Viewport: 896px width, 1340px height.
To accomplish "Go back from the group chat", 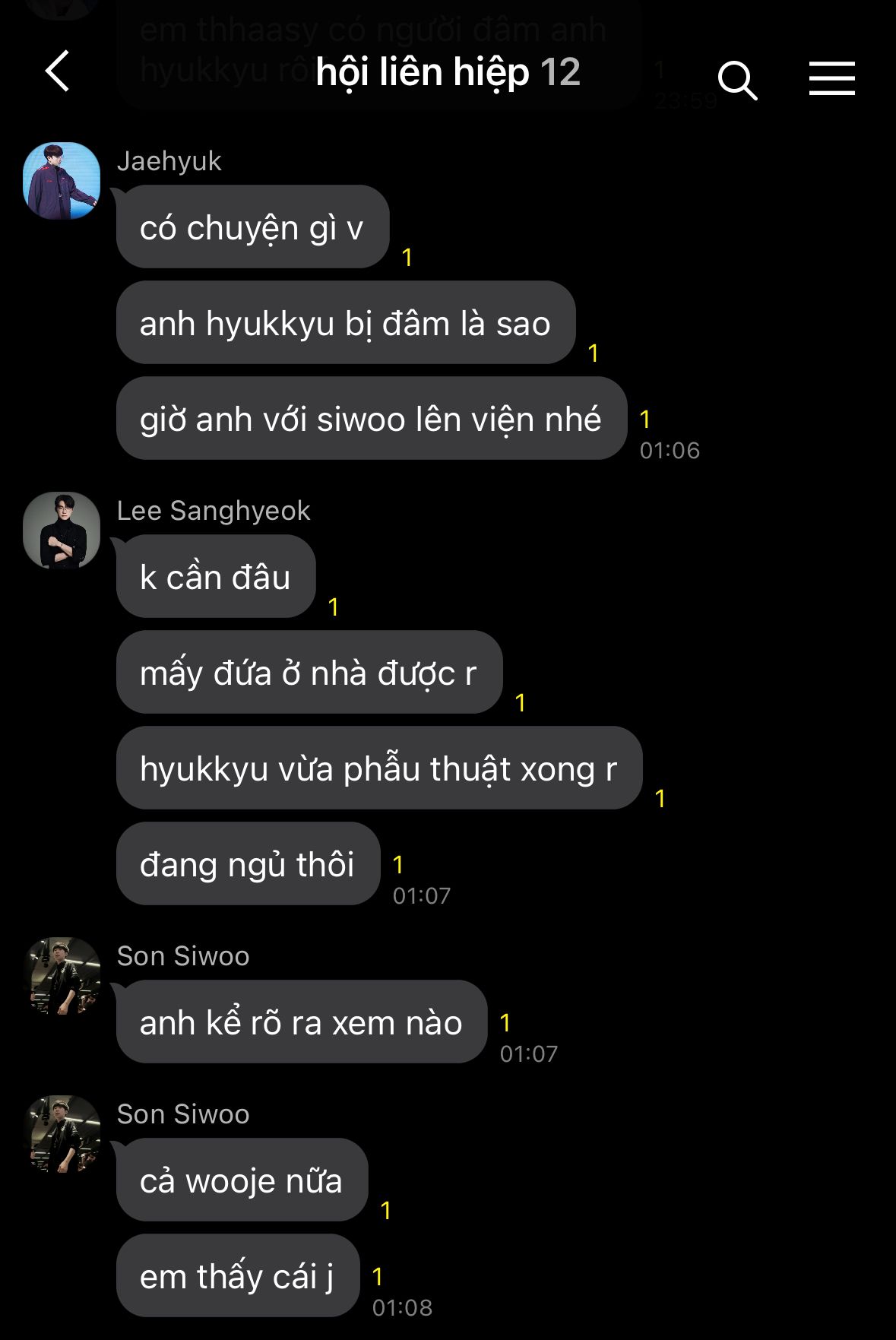I will click(x=57, y=71).
